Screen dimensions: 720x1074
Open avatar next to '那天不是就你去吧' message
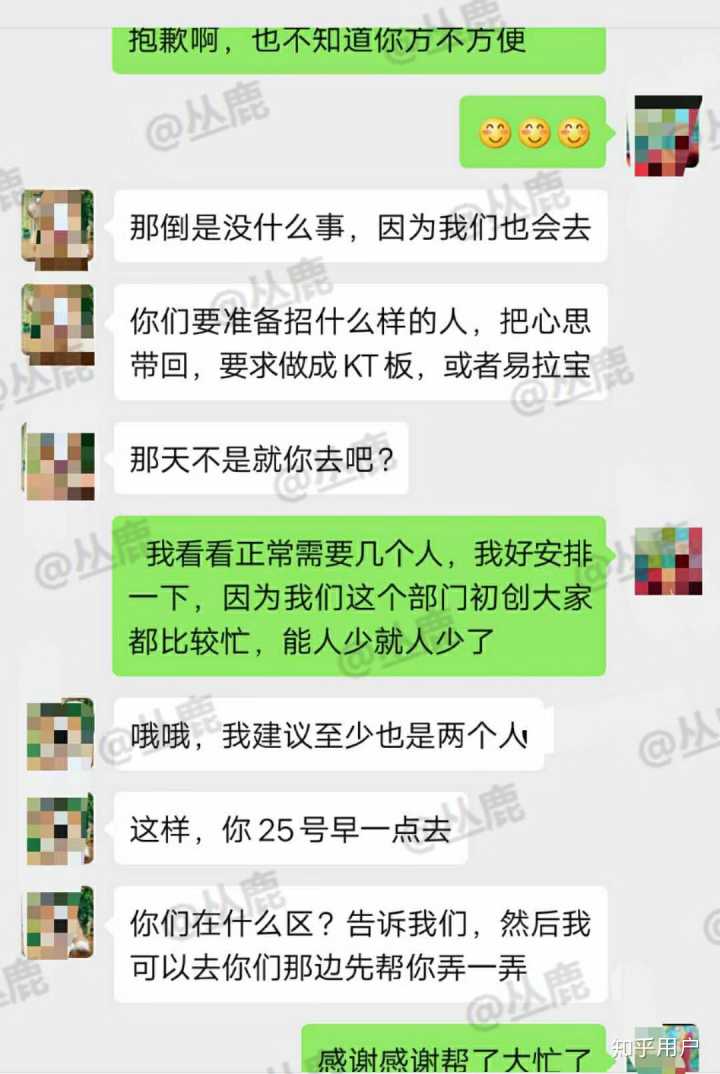point(58,461)
